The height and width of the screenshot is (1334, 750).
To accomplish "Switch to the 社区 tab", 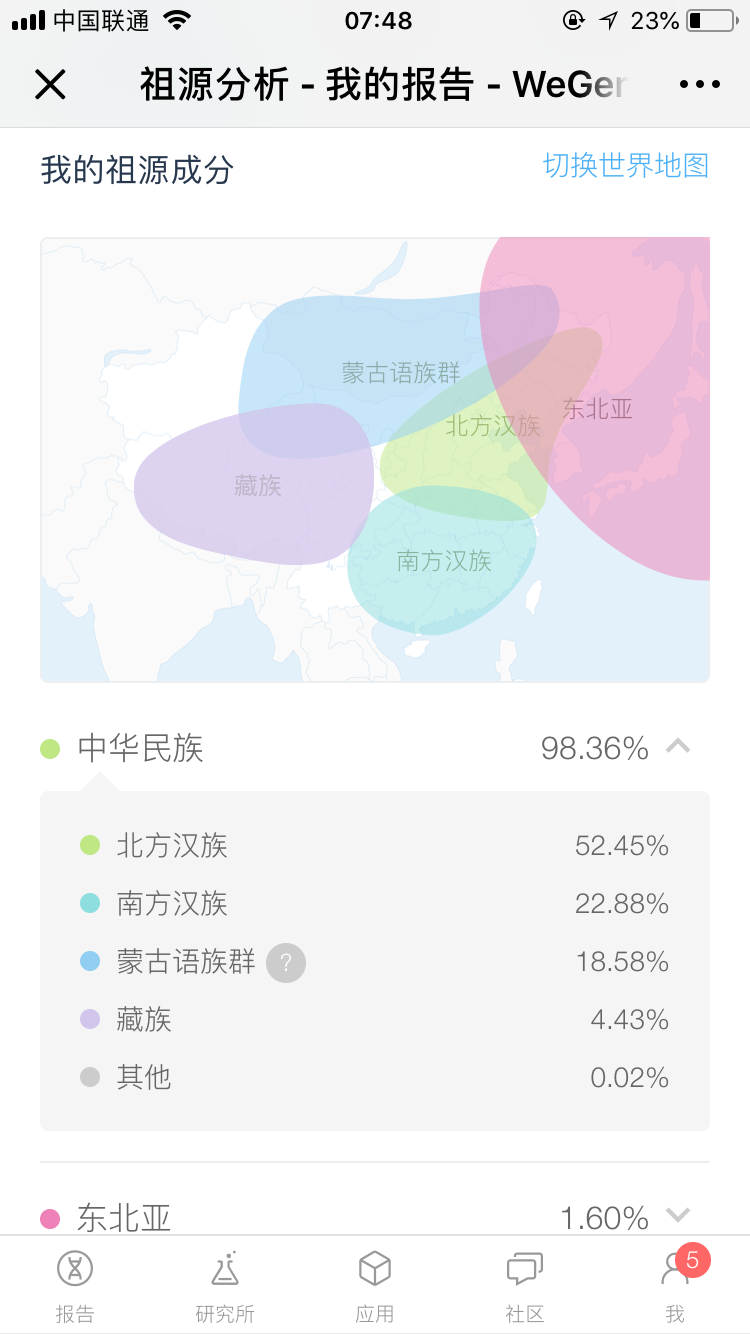I will (525, 1286).
